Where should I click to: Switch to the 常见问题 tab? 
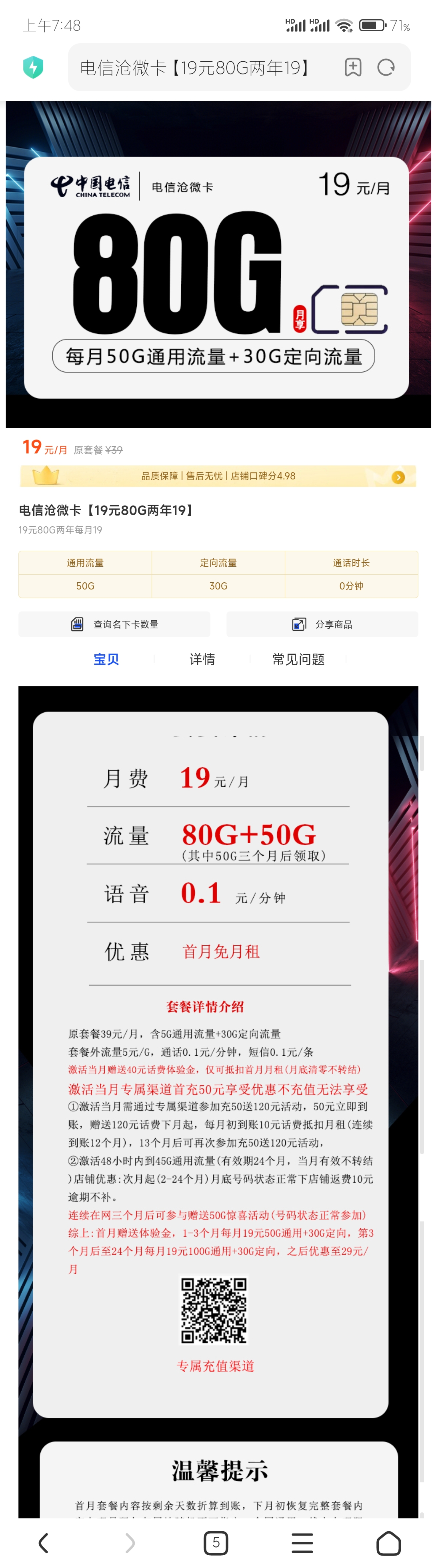coord(298,659)
